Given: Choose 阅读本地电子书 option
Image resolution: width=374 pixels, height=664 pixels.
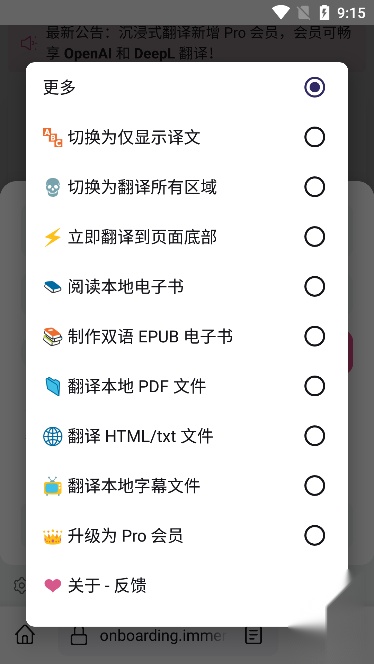Looking at the screenshot, I should click(187, 287).
